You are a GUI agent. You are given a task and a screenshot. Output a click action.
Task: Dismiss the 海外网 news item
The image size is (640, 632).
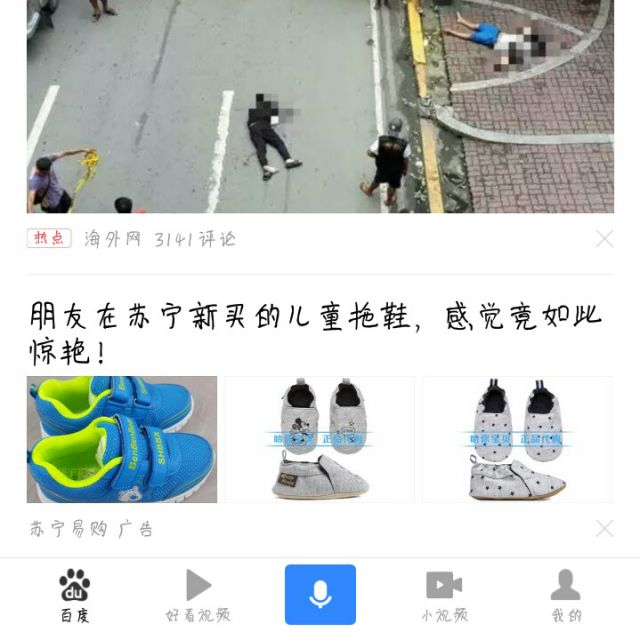pyautogui.click(x=604, y=239)
